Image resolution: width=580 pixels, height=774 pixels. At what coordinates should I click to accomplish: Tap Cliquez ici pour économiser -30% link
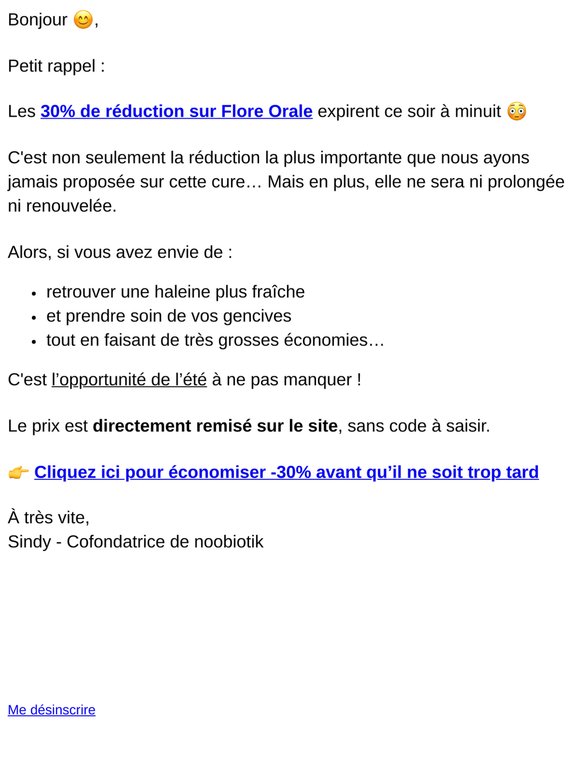pyautogui.click(x=286, y=472)
